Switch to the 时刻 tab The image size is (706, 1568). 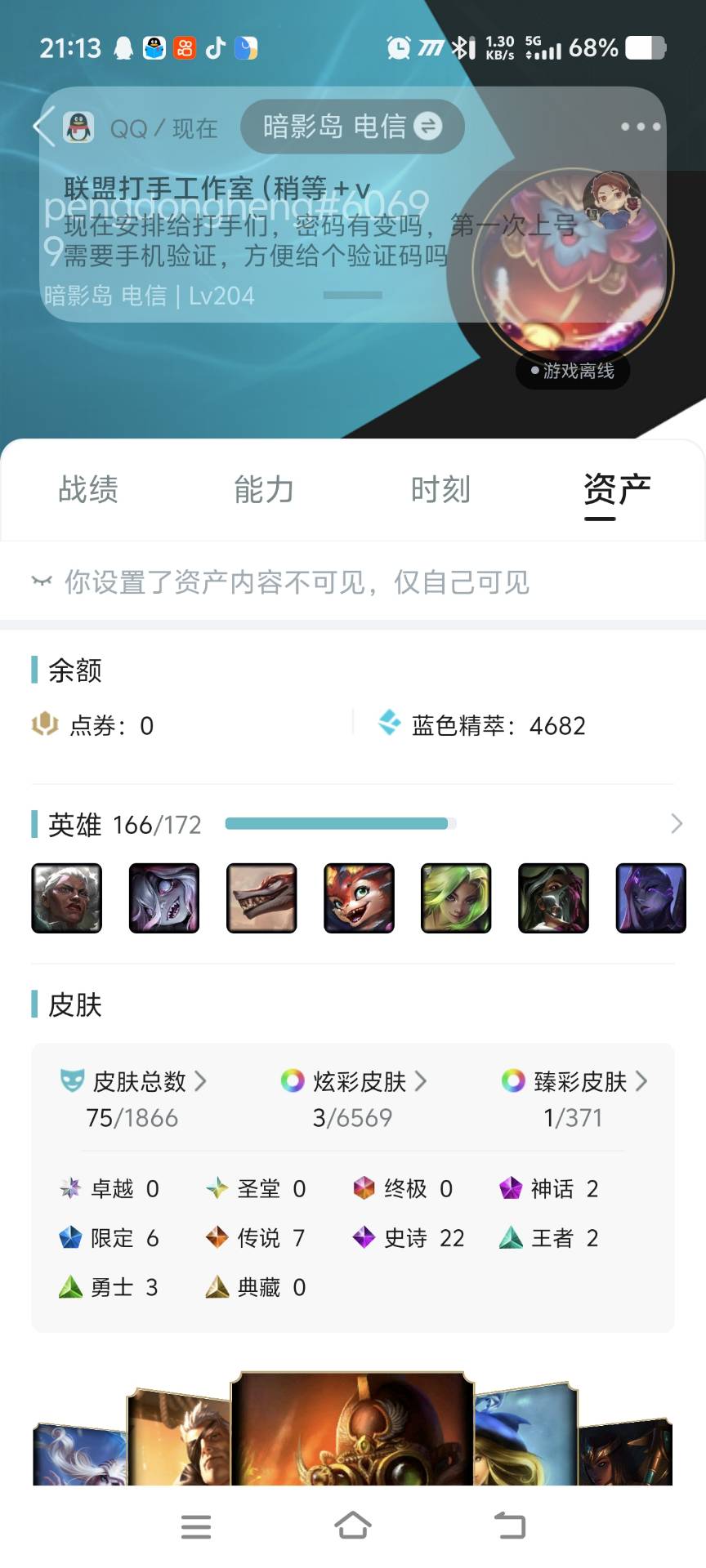click(x=440, y=490)
